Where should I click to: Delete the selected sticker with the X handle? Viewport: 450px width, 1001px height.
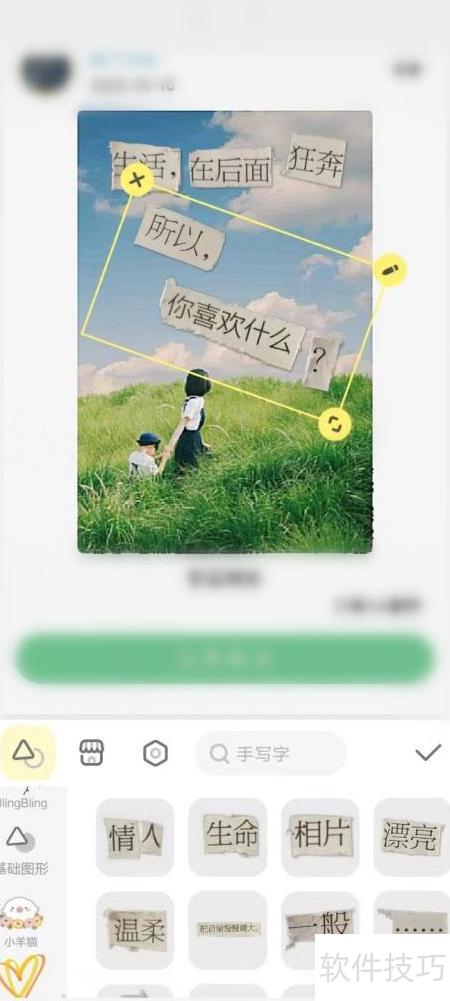click(x=137, y=180)
